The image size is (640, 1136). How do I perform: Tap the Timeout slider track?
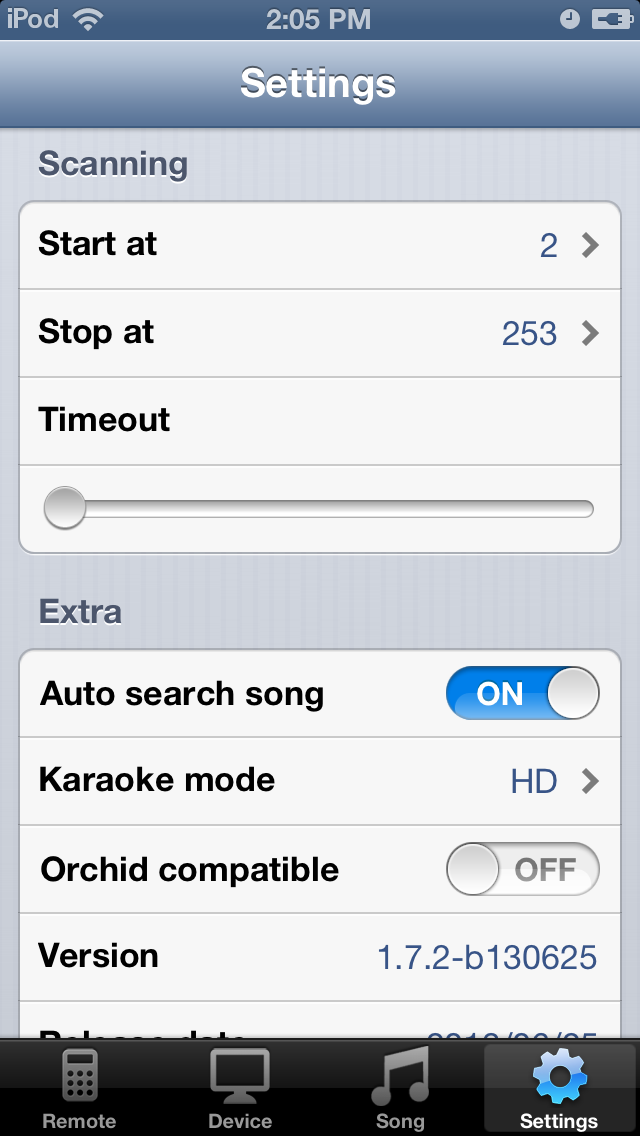click(x=330, y=509)
